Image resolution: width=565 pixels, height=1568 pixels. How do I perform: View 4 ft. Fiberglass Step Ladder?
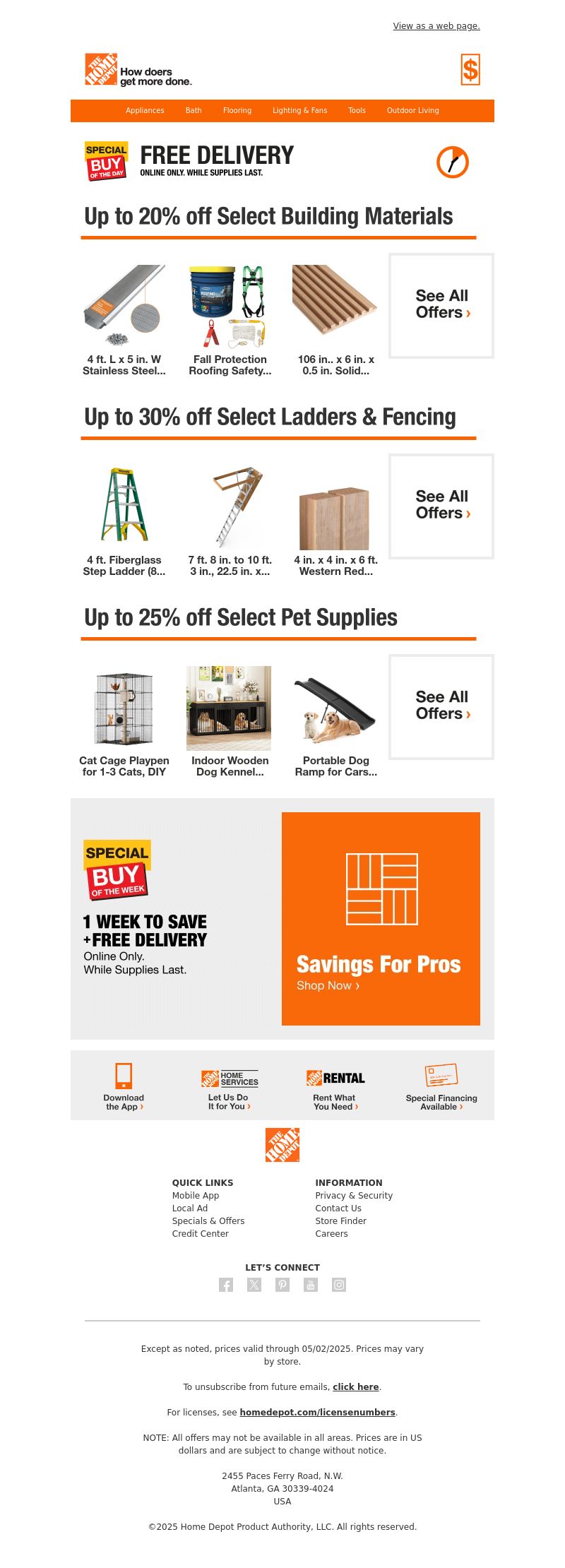pyautogui.click(x=124, y=565)
